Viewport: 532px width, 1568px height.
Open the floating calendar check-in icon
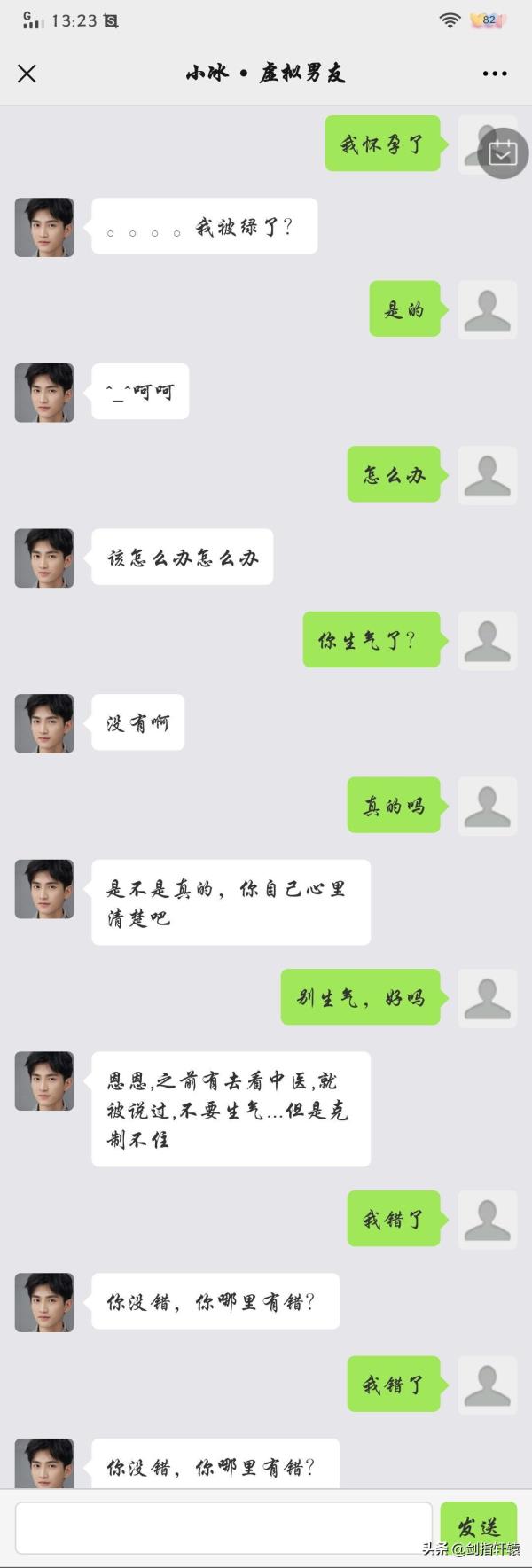(503, 152)
